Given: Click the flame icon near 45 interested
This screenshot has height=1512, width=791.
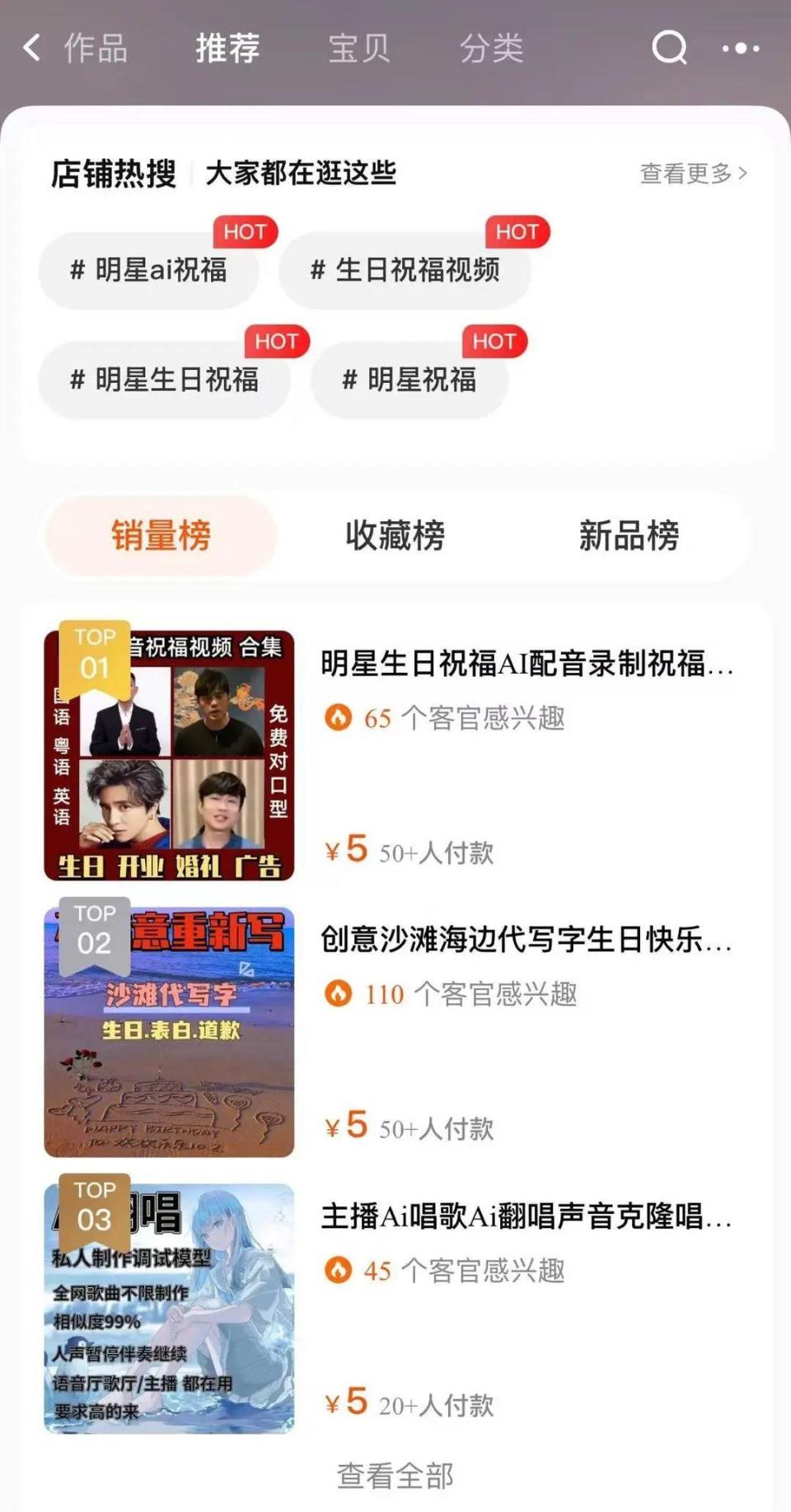Looking at the screenshot, I should pos(337,1271).
